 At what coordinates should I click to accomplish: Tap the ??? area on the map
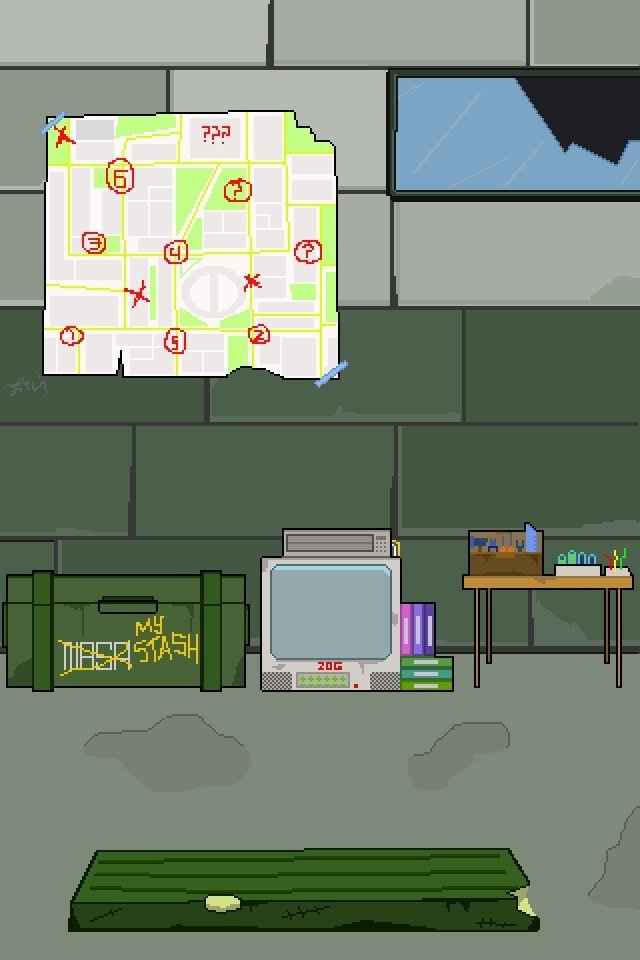coord(214,133)
